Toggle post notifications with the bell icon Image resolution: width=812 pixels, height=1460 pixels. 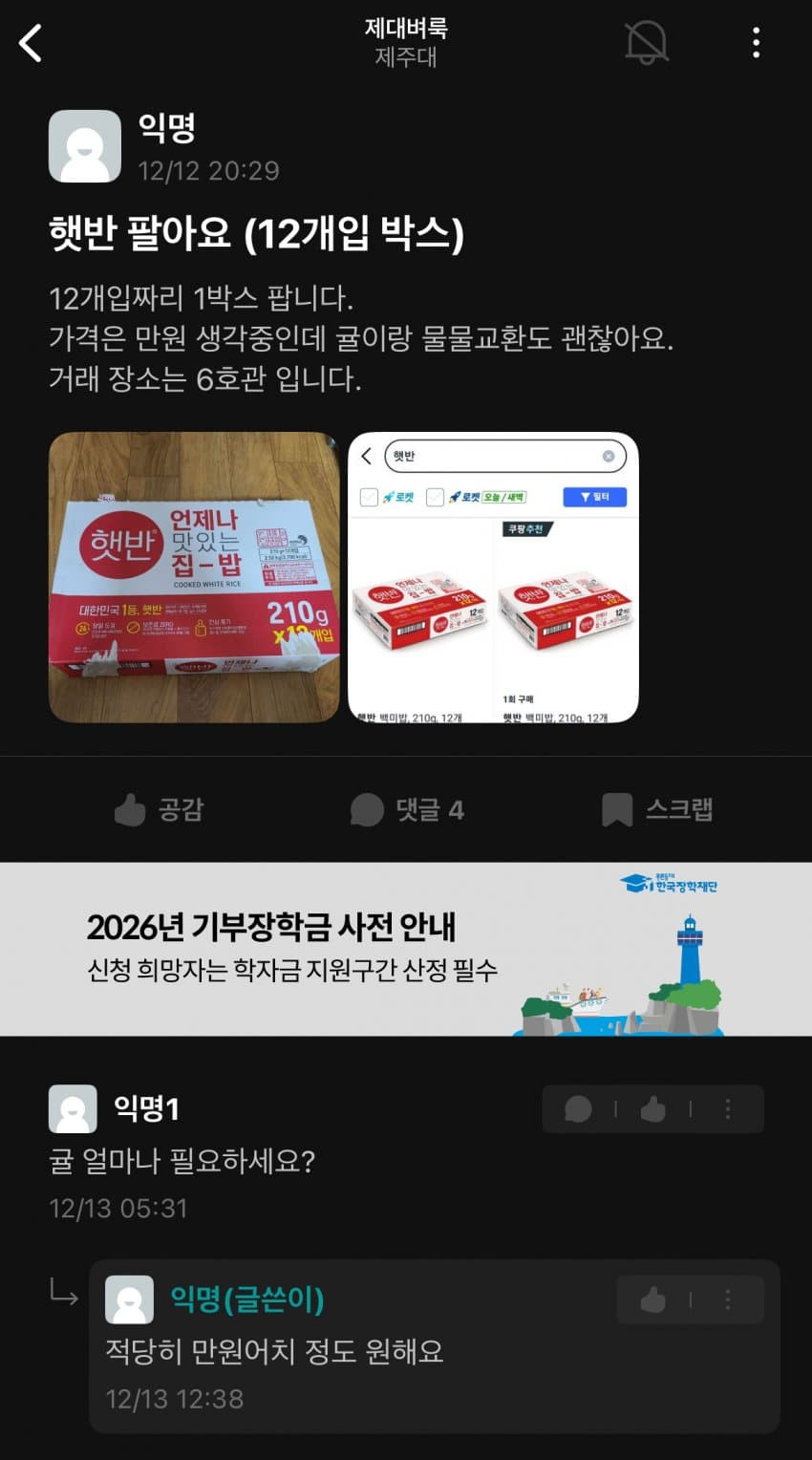pos(646,43)
